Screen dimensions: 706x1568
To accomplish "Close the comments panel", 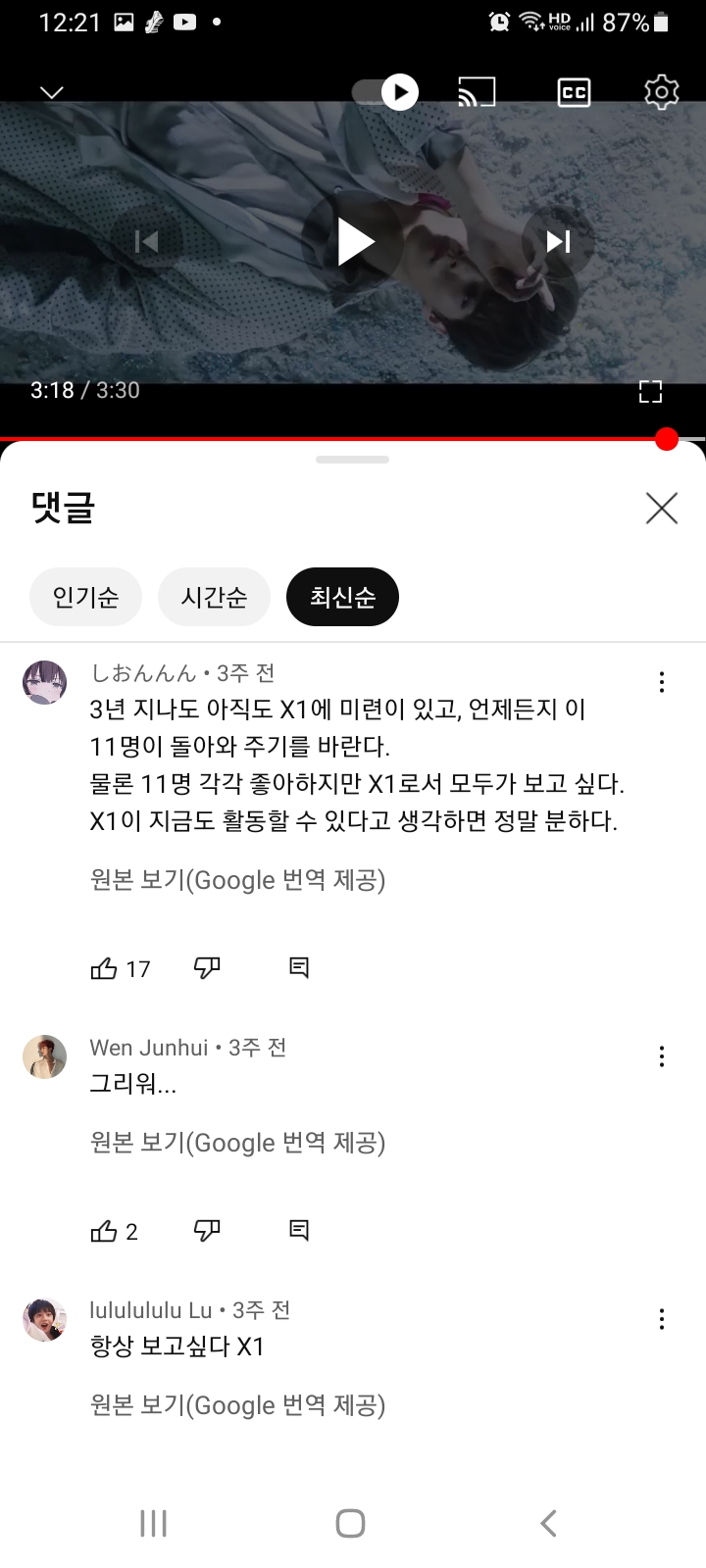I will [661, 509].
